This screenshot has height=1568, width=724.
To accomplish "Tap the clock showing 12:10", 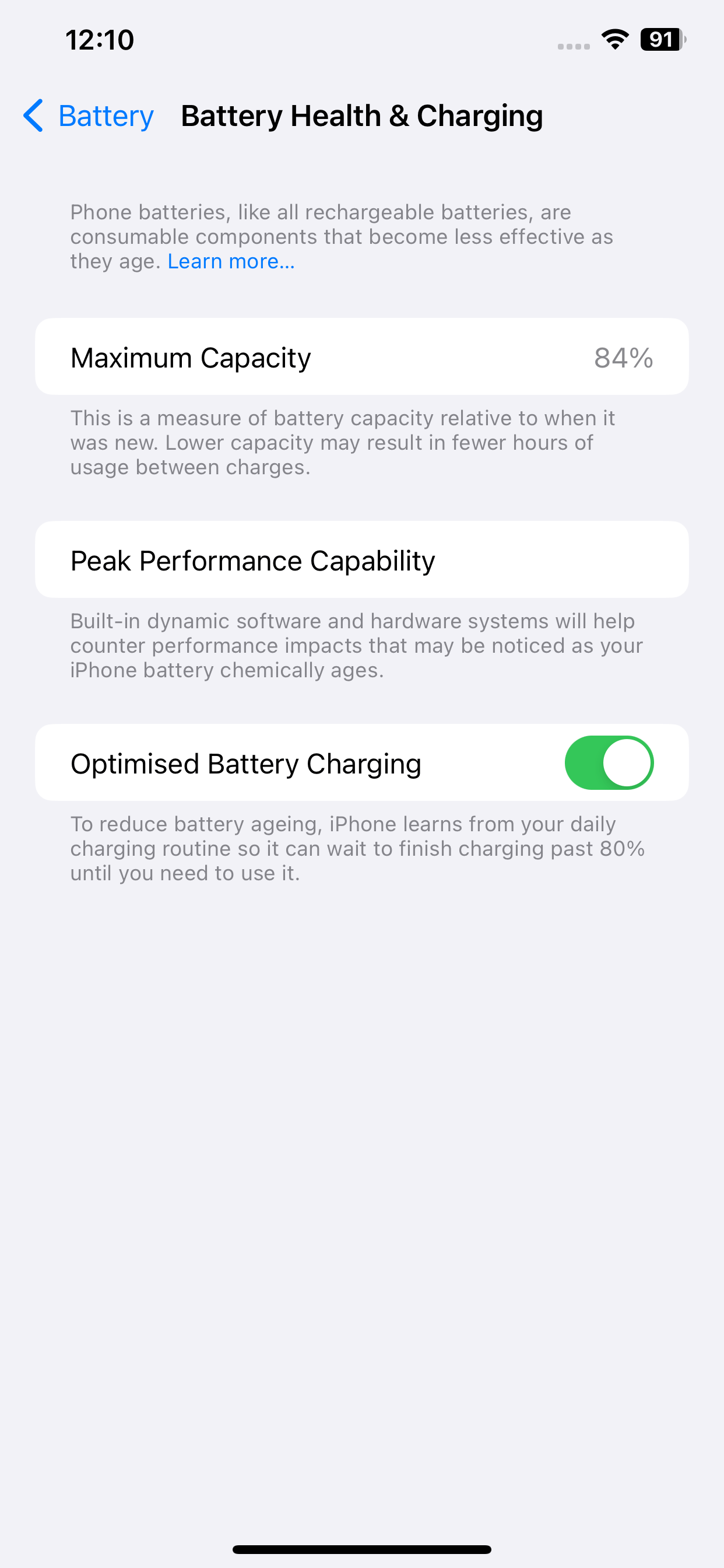I will click(x=99, y=40).
